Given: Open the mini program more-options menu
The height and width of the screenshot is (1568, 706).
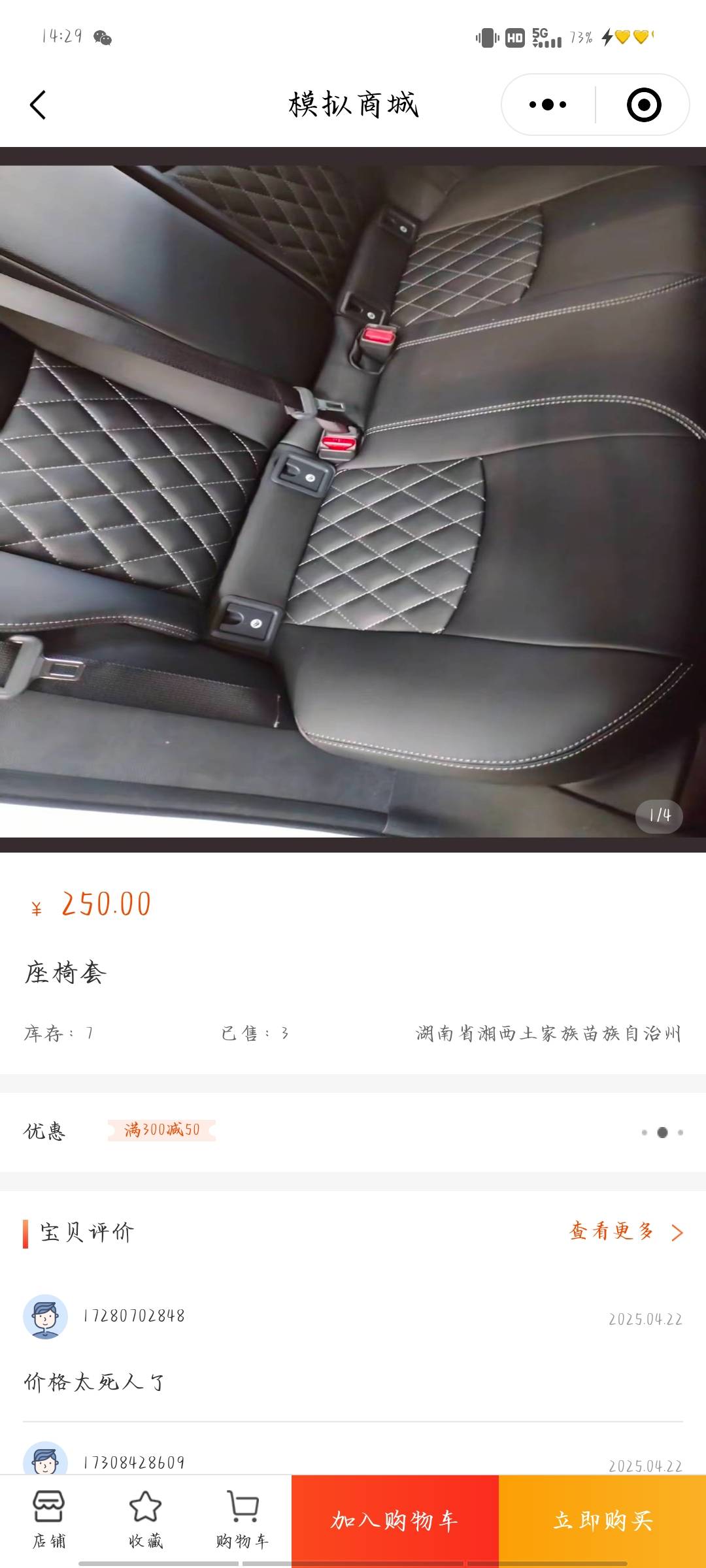Looking at the screenshot, I should tap(548, 105).
